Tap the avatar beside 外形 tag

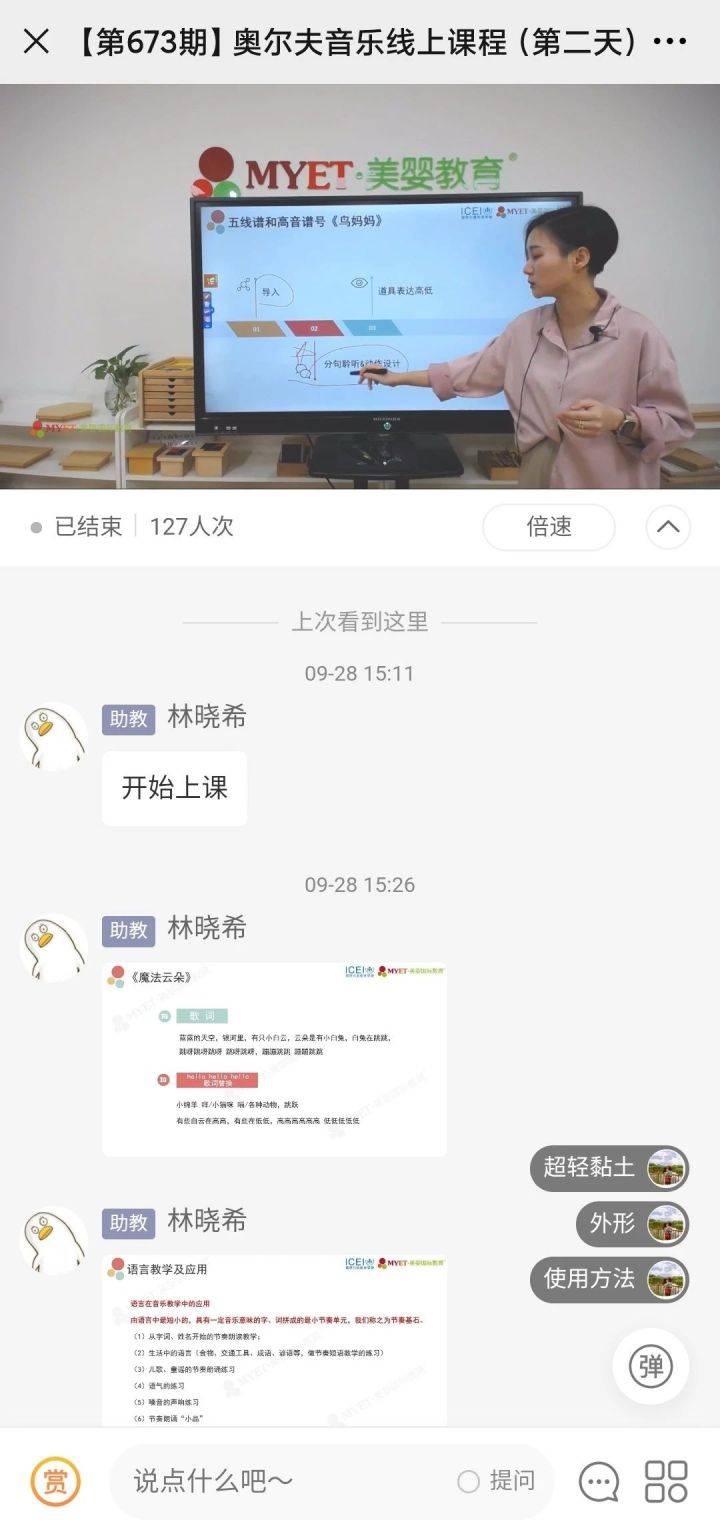(665, 1224)
